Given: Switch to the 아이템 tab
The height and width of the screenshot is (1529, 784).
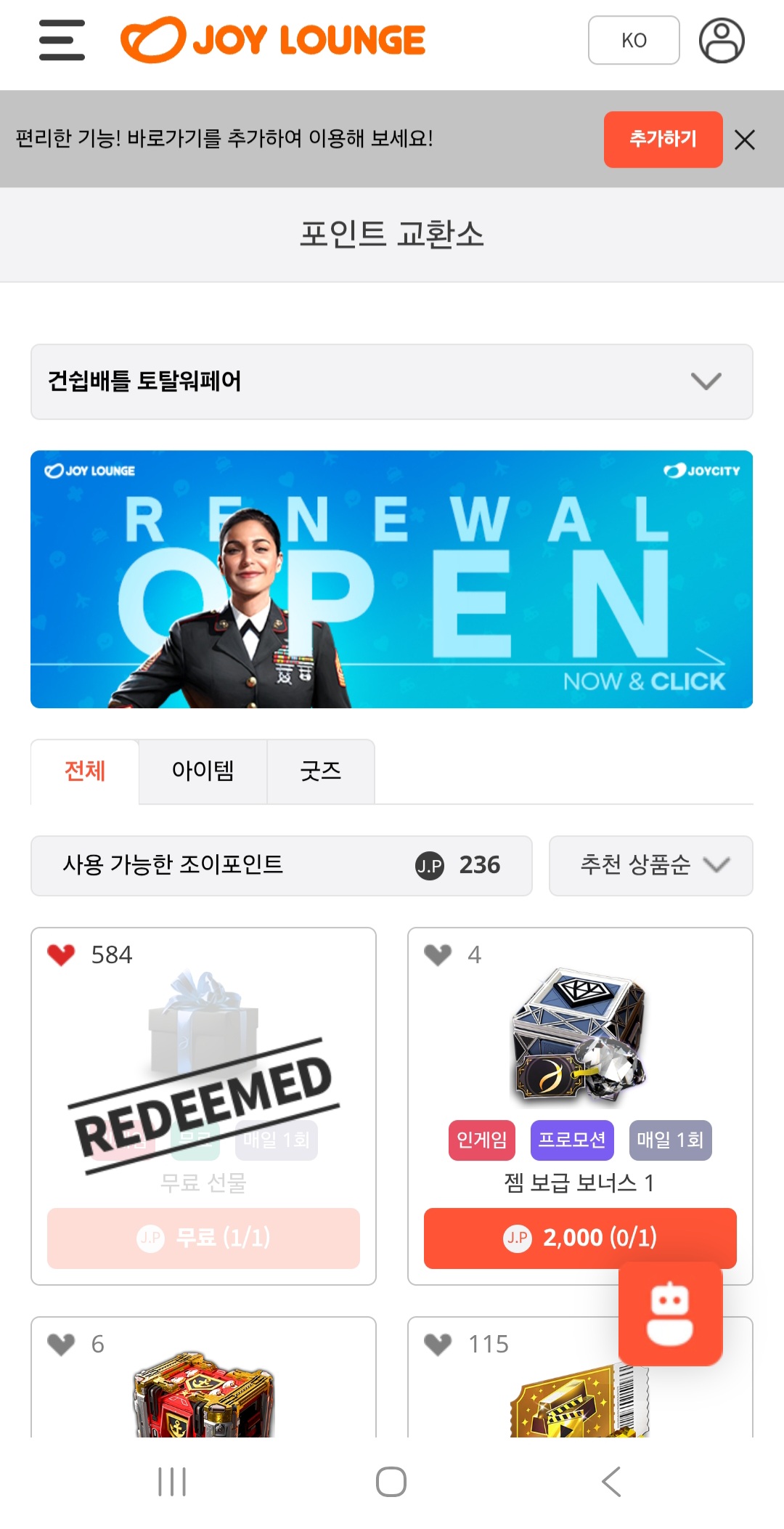Looking at the screenshot, I should pos(203,771).
